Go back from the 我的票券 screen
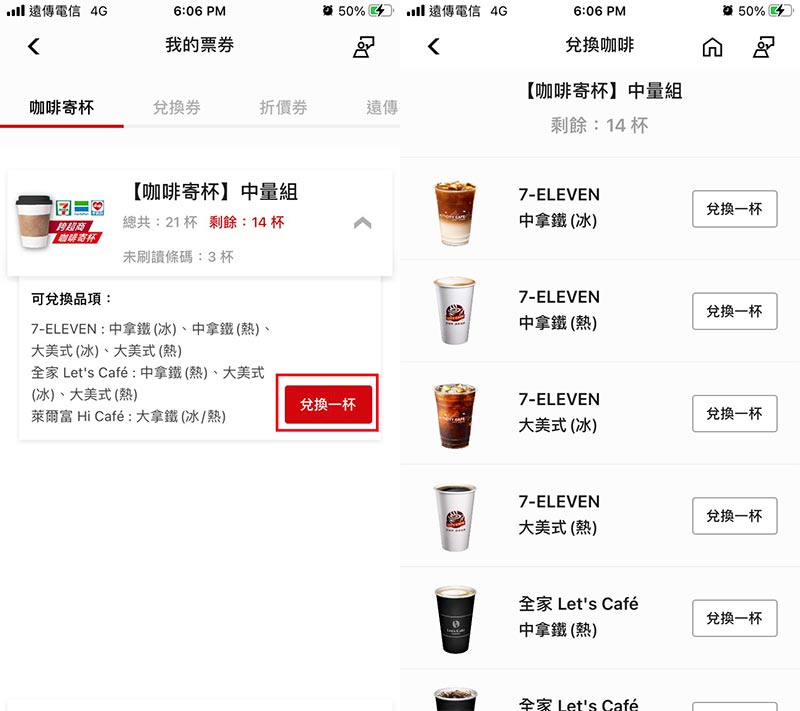The height and width of the screenshot is (711, 800). (x=34, y=46)
